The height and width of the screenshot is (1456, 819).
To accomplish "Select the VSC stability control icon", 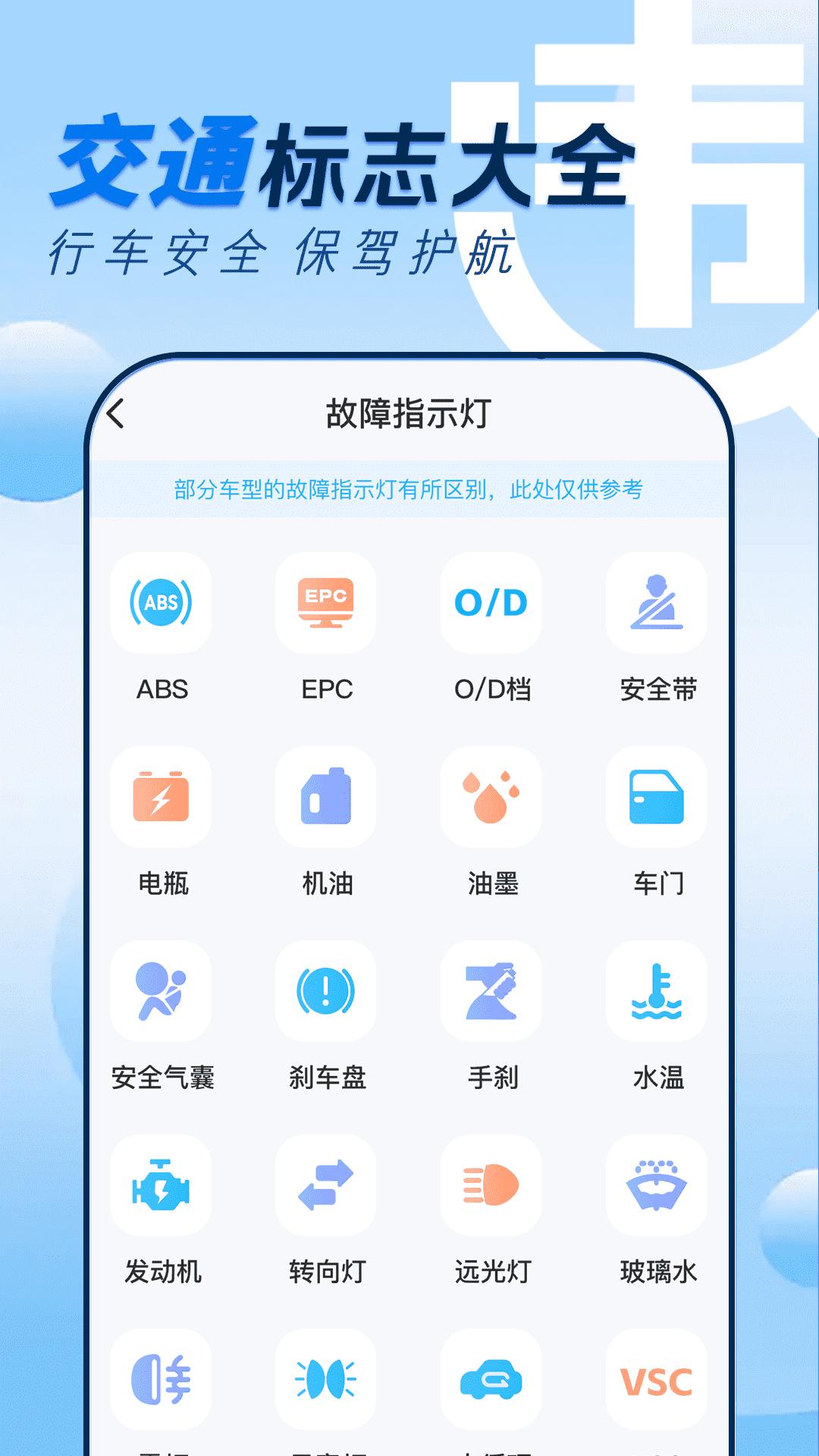I will 656,1379.
